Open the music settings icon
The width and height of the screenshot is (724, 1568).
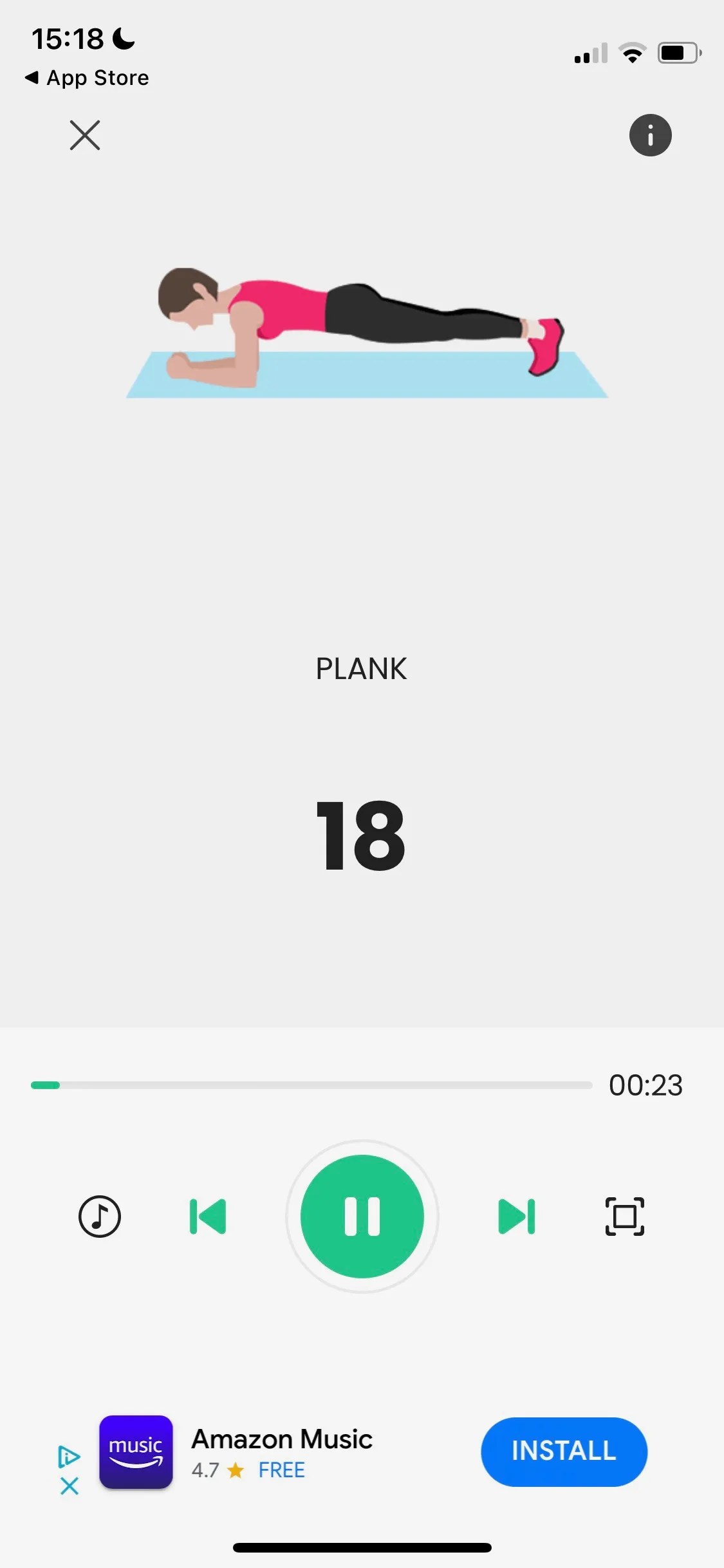[100, 1216]
